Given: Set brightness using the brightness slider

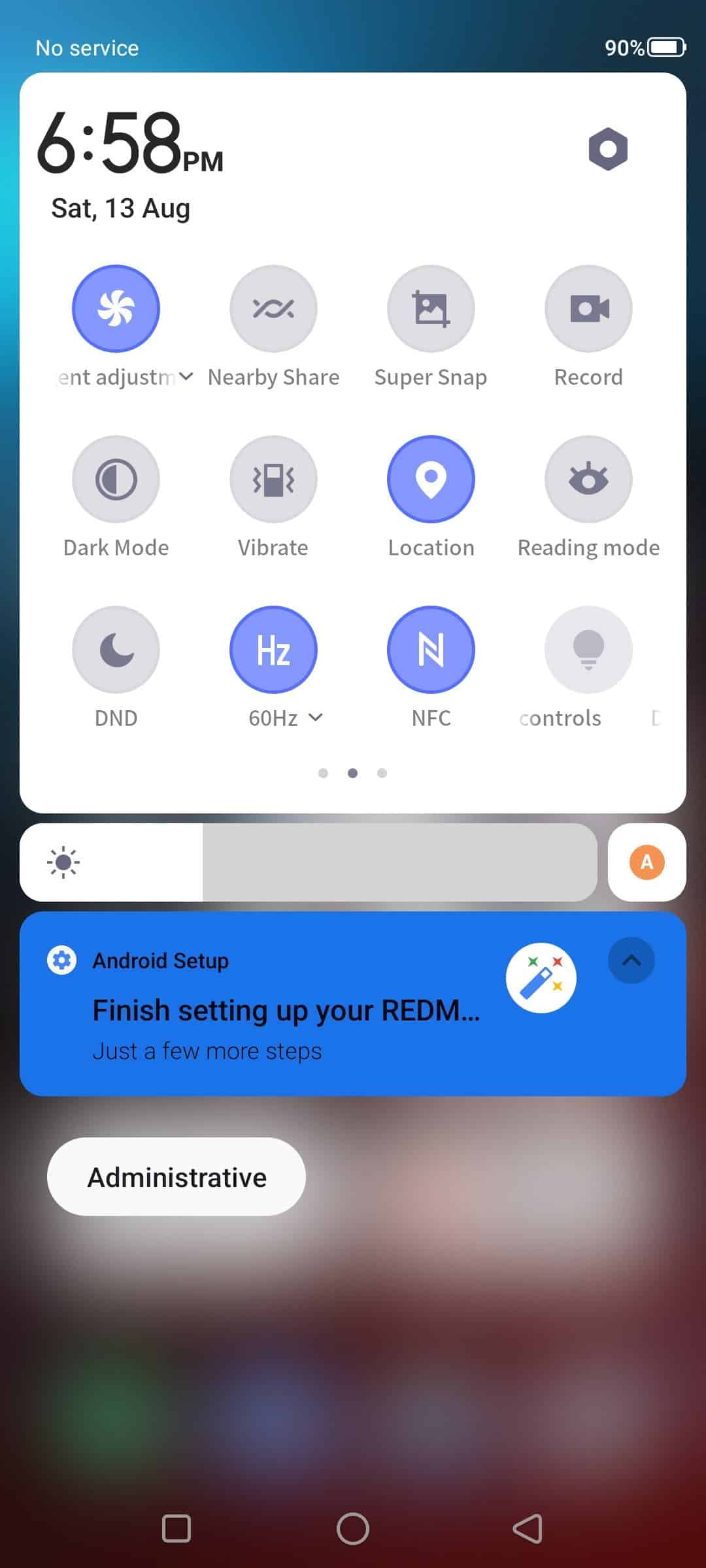Looking at the screenshot, I should 309,862.
